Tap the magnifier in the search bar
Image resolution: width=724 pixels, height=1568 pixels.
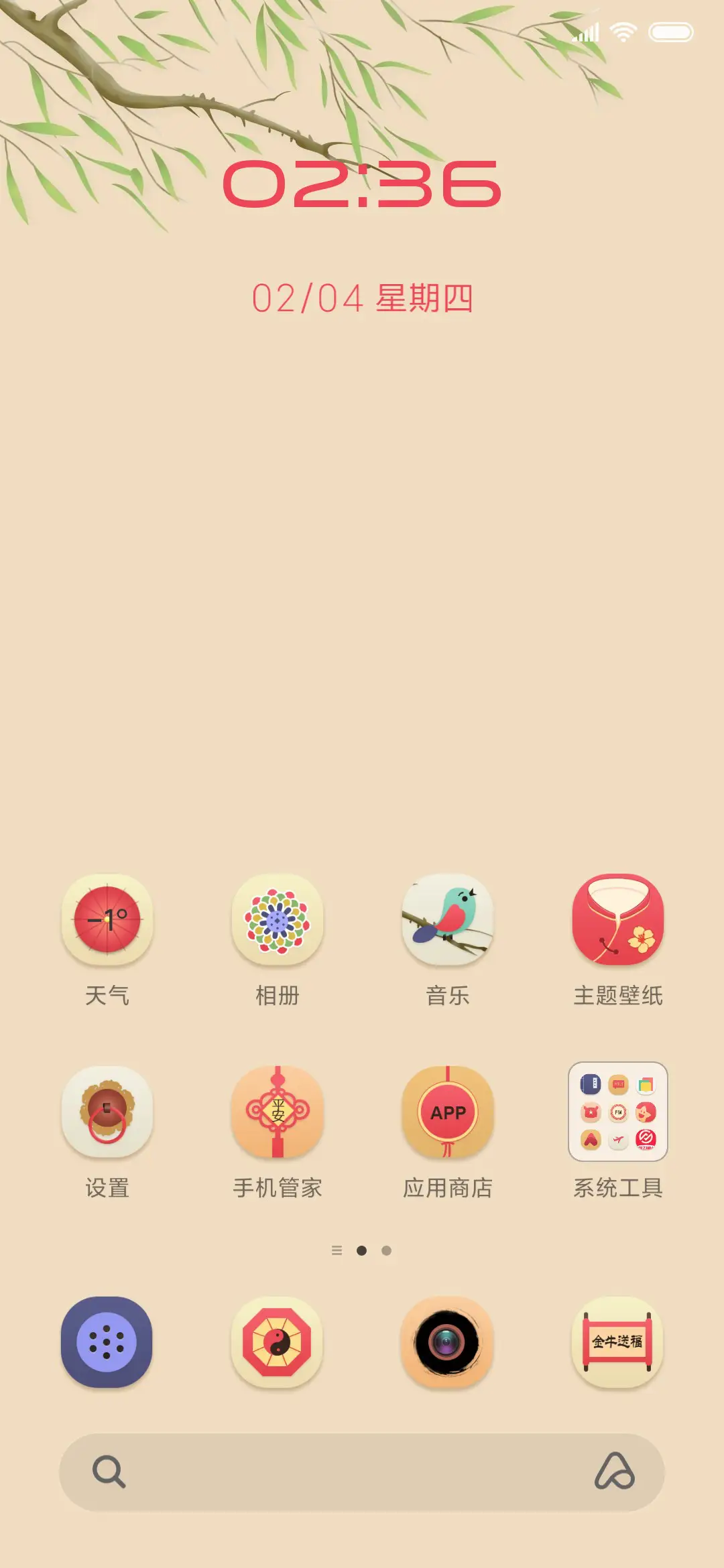tap(109, 1474)
